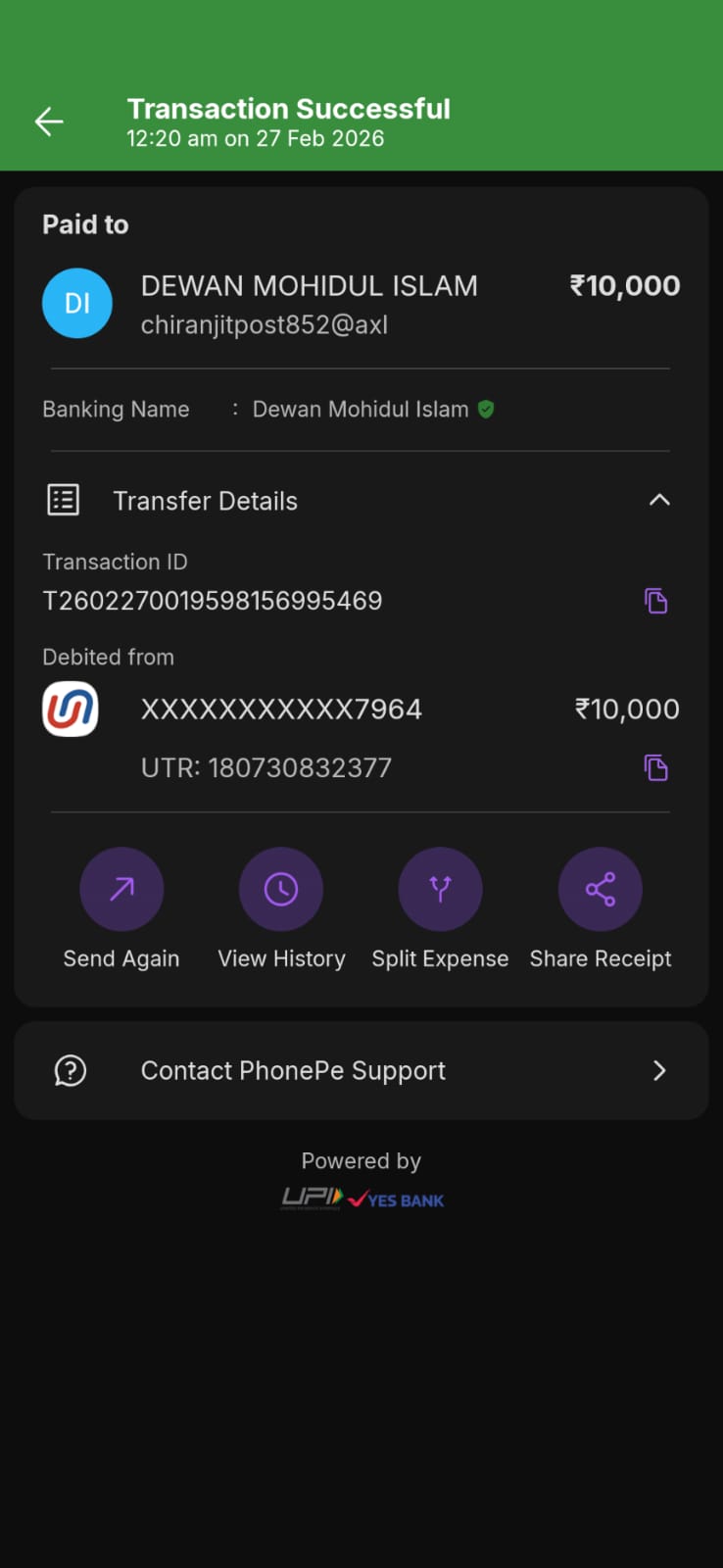
Task: Copy the Transaction ID
Action: point(655,601)
